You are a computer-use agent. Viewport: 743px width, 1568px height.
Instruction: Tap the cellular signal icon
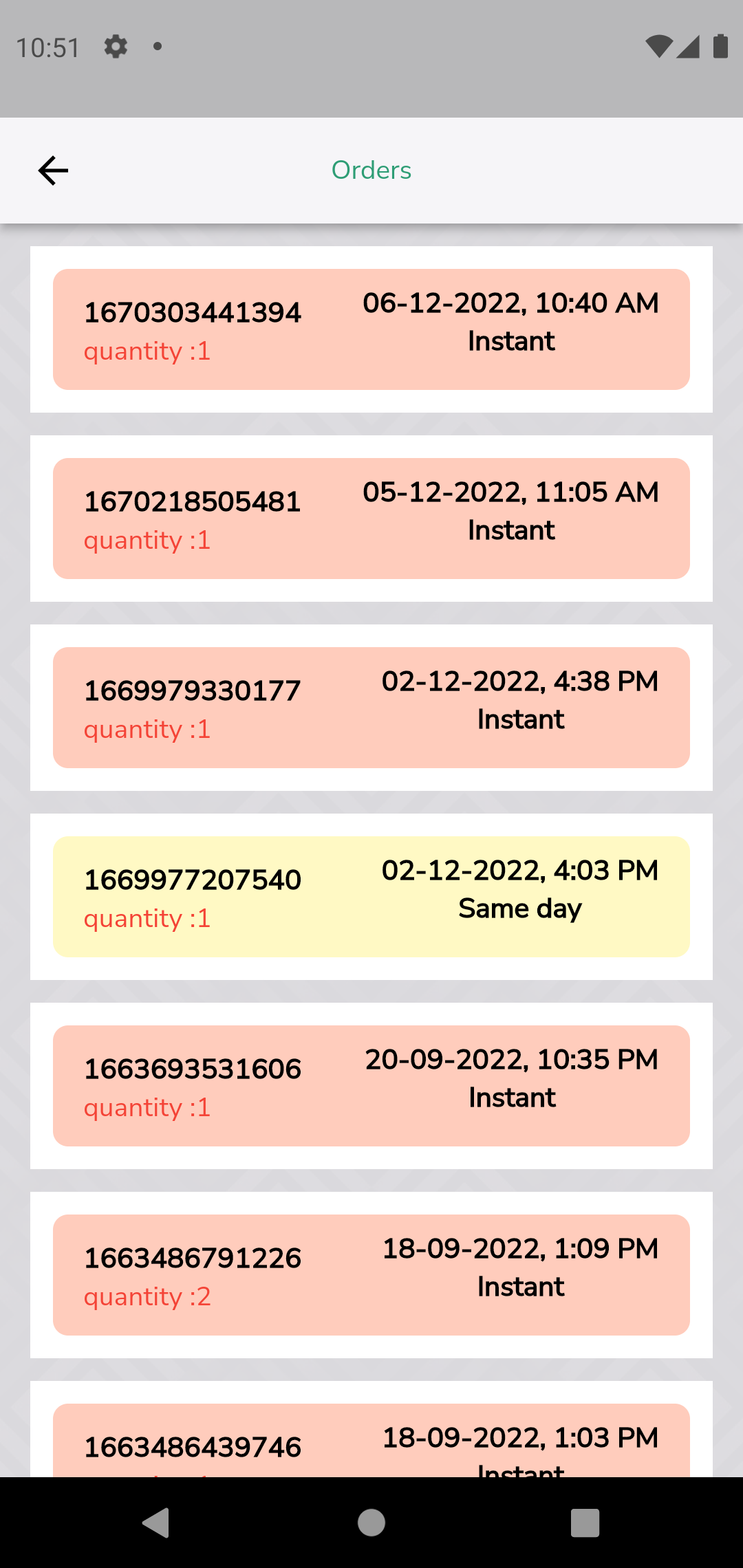(689, 46)
